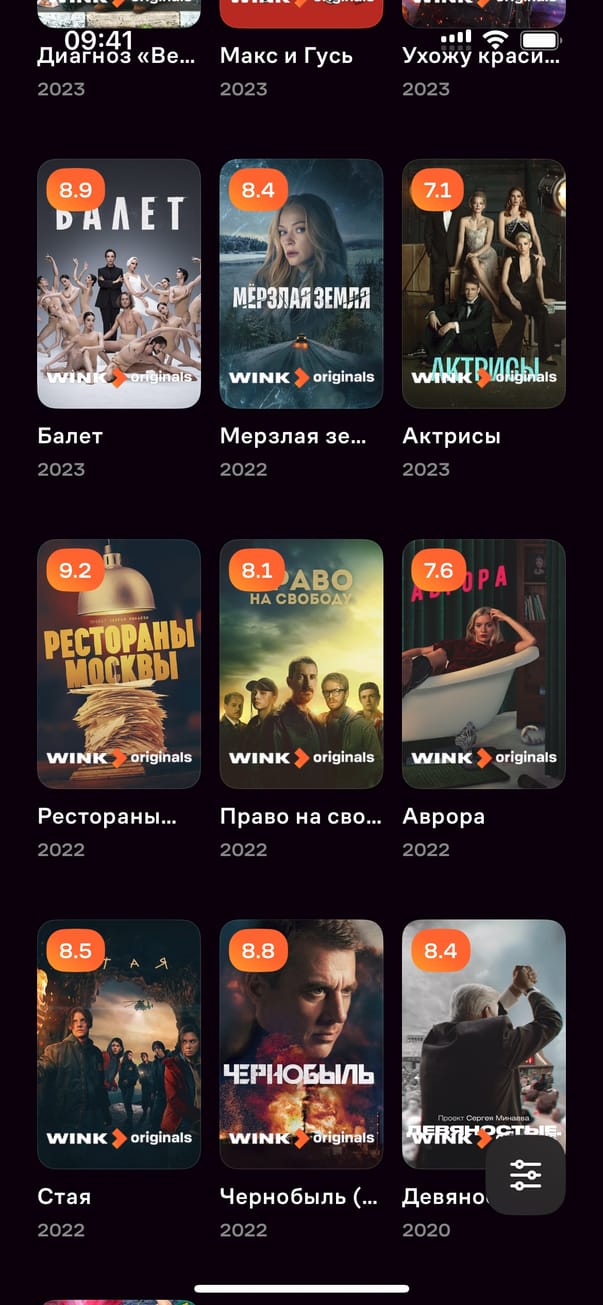Open the filter settings button
The width and height of the screenshot is (603, 1305).
pos(525,1175)
